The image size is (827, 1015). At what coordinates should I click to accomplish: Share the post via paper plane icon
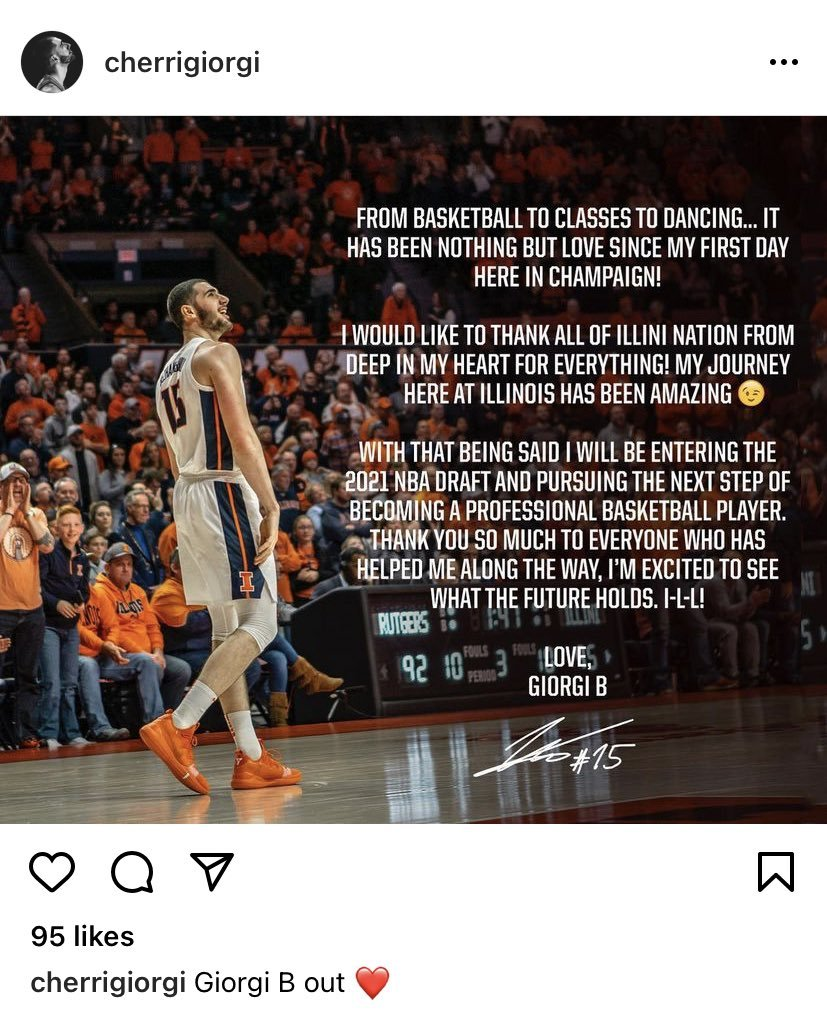pyautogui.click(x=211, y=871)
